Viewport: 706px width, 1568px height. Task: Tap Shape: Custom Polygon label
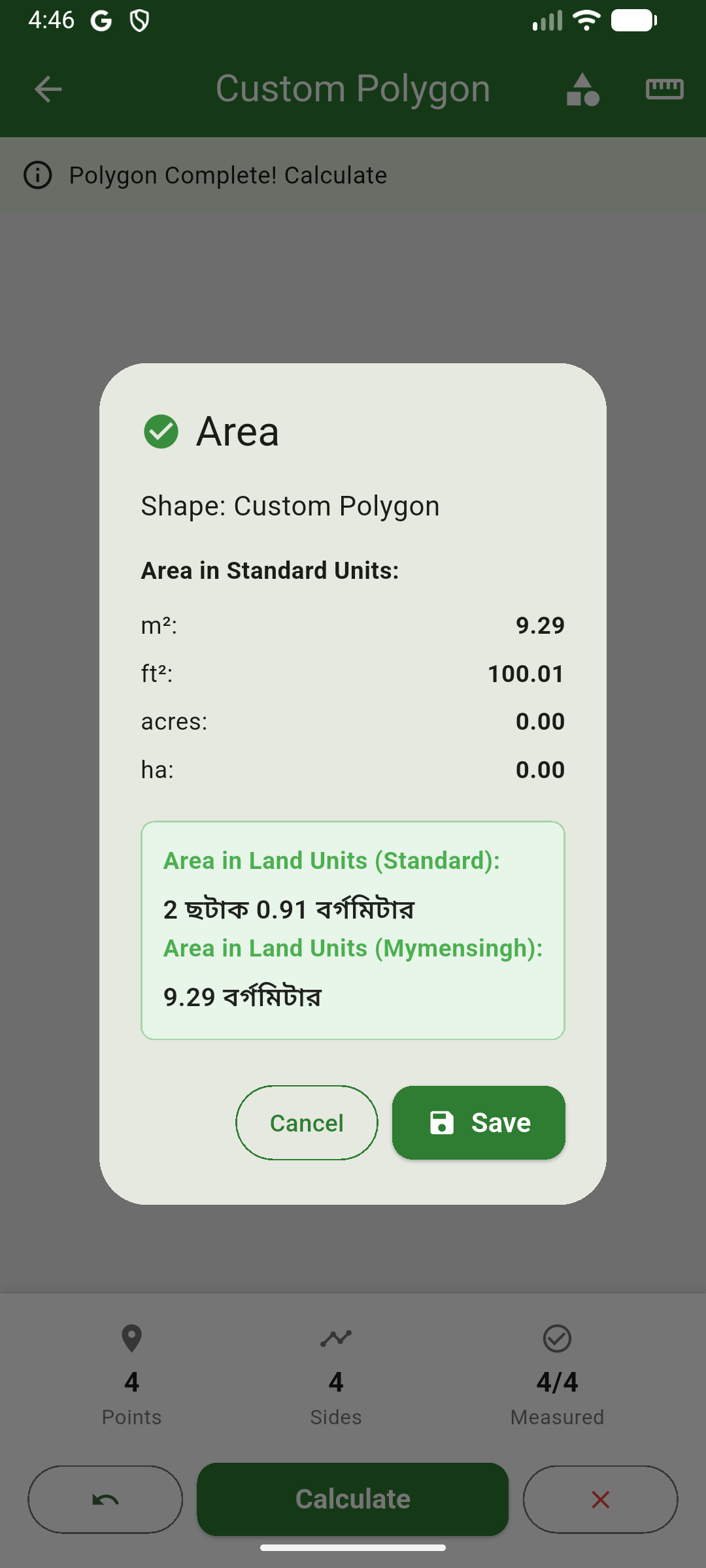tap(290, 505)
